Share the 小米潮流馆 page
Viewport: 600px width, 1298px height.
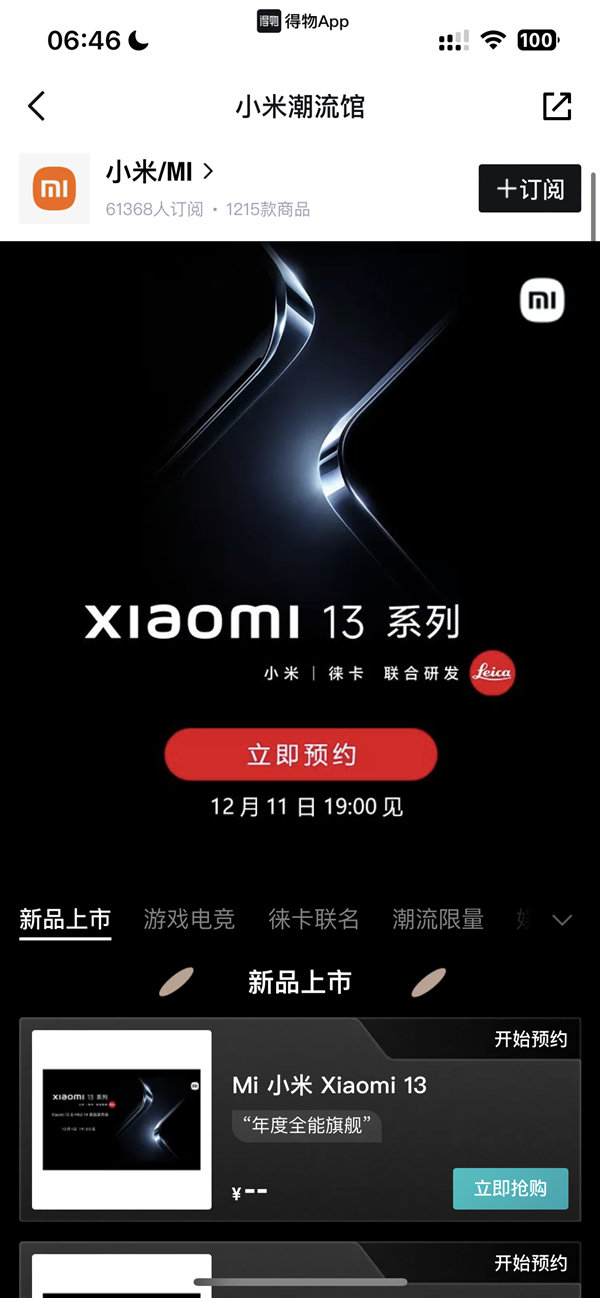point(556,106)
